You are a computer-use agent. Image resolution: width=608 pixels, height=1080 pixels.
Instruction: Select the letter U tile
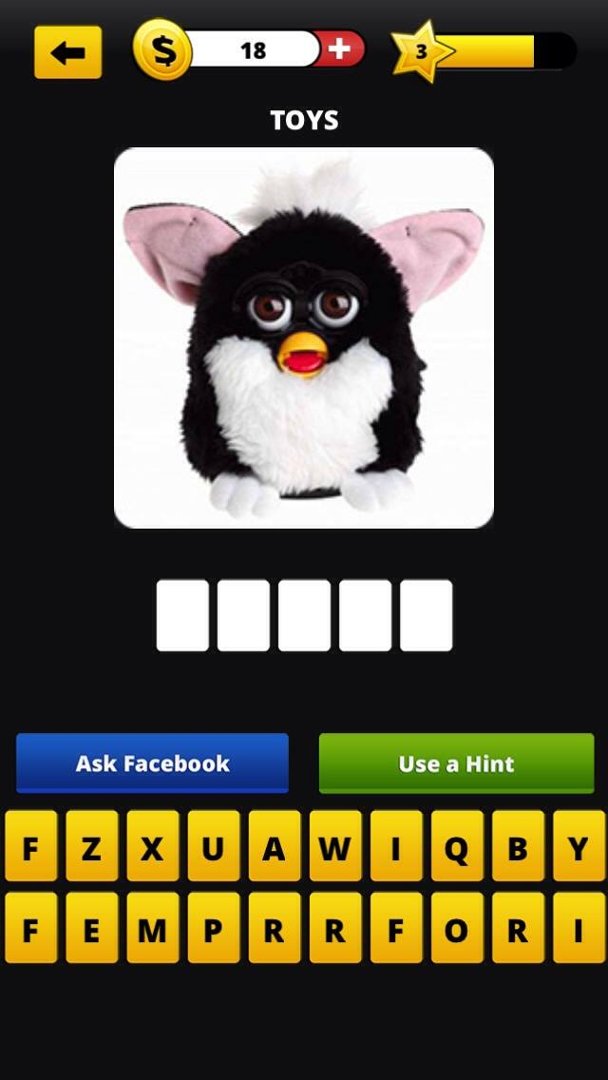click(213, 846)
